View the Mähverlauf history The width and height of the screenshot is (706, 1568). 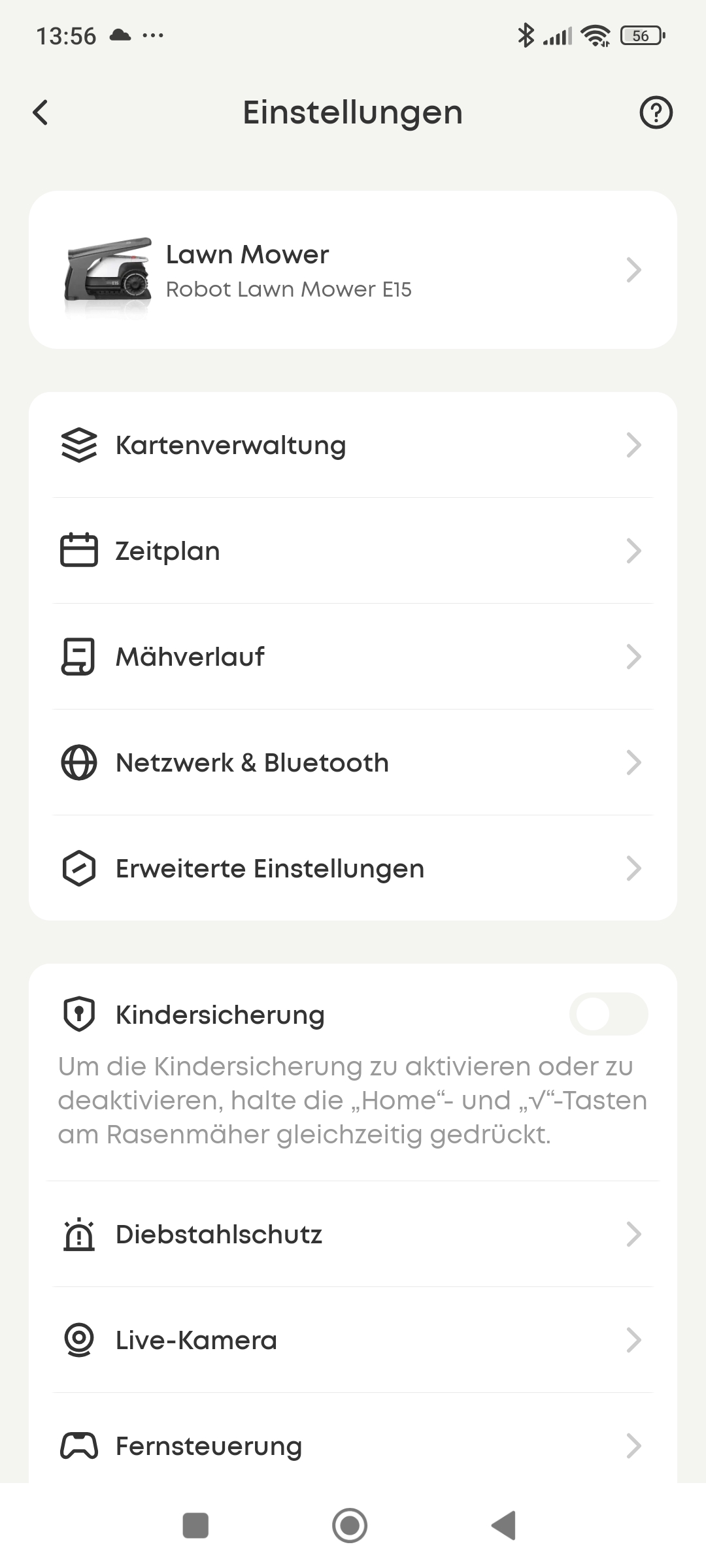tap(353, 657)
